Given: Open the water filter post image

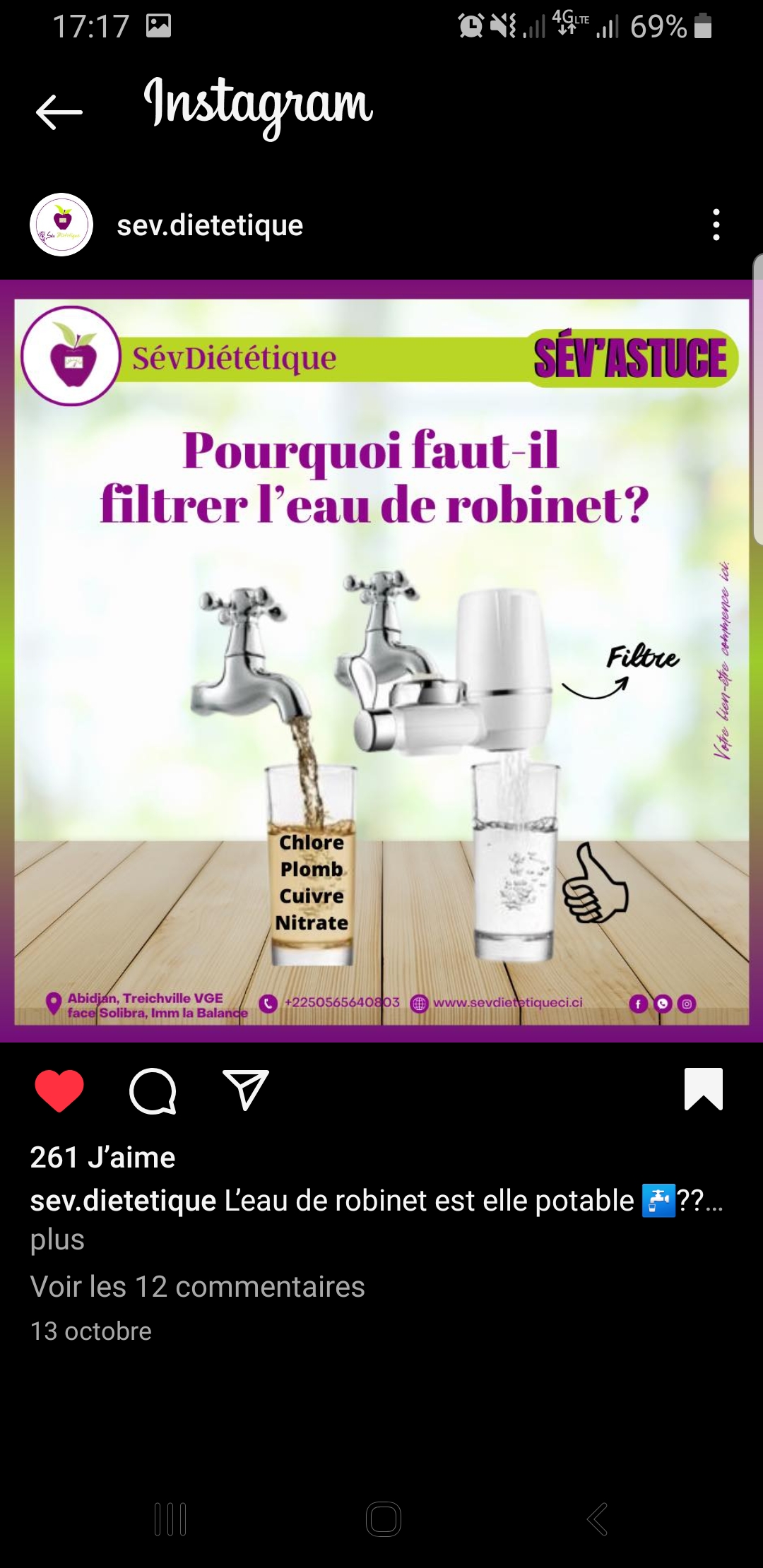Looking at the screenshot, I should pyautogui.click(x=381, y=661).
